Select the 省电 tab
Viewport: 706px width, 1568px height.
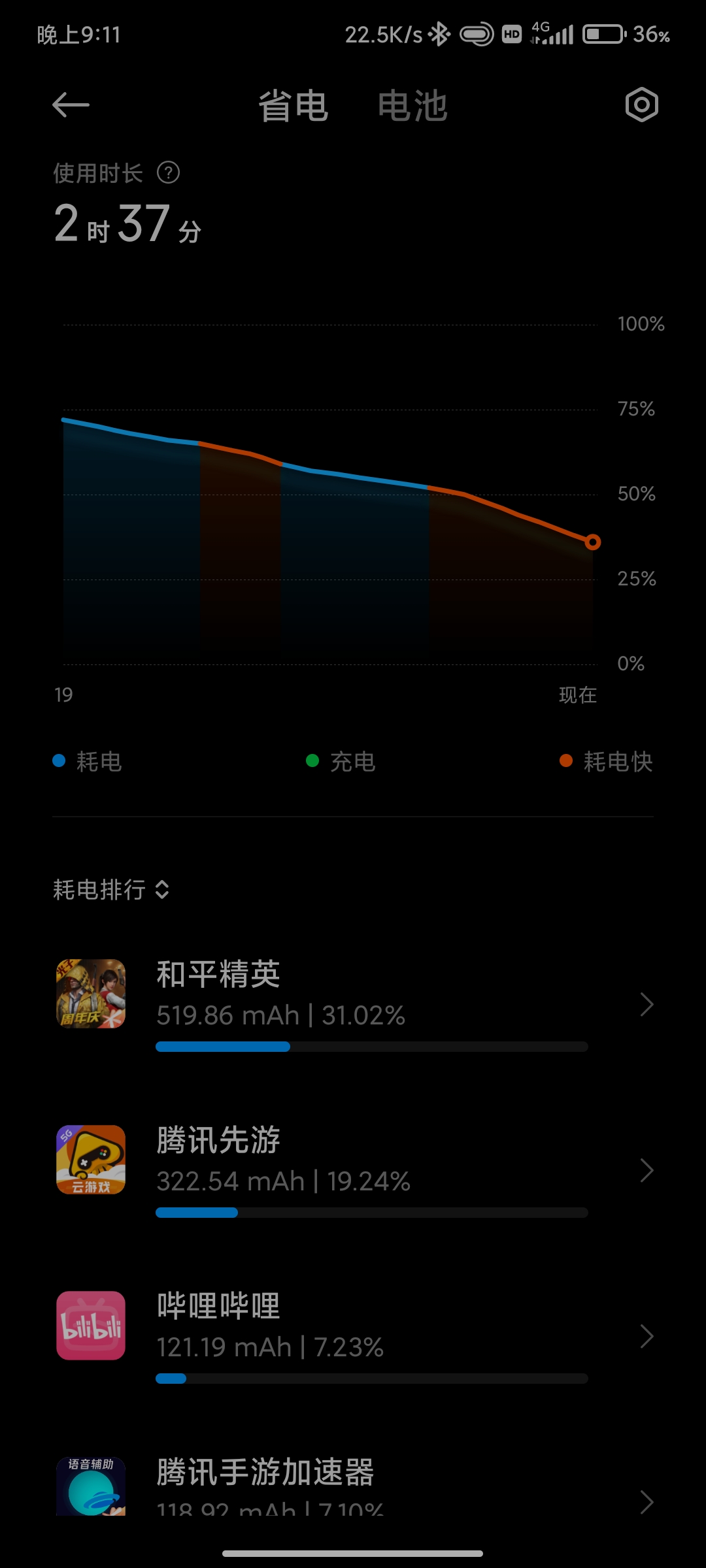pos(293,106)
